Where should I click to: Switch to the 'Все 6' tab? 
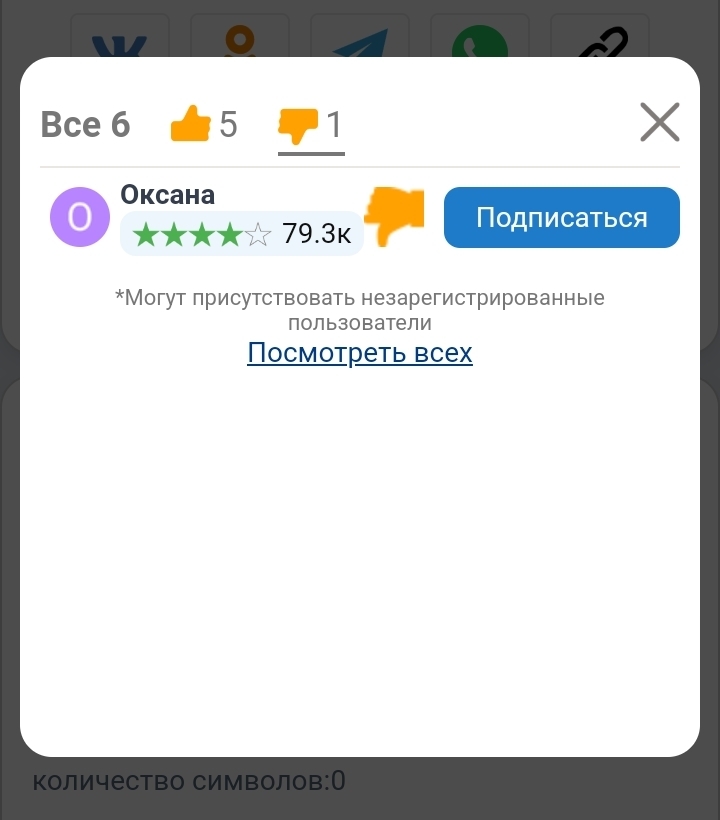tap(85, 125)
